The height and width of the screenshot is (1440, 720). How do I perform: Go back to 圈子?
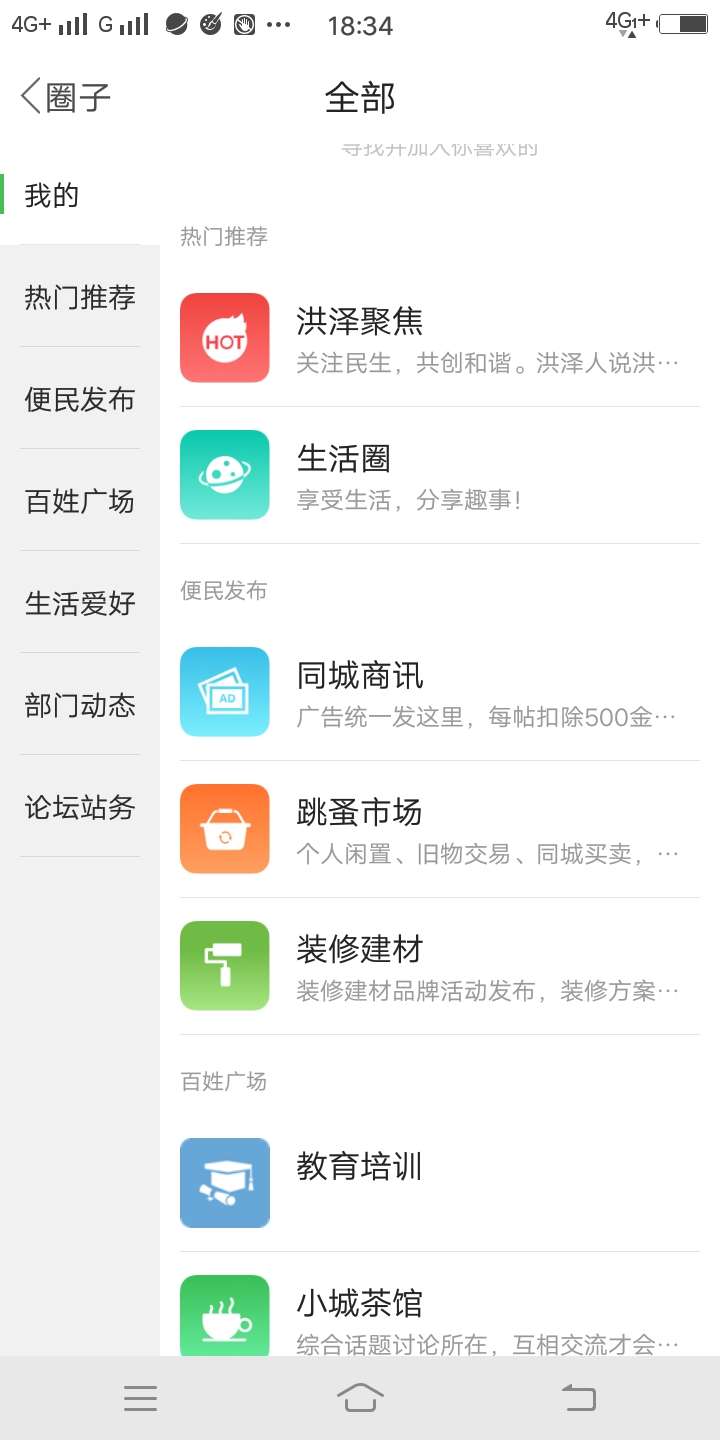pyautogui.click(x=66, y=97)
